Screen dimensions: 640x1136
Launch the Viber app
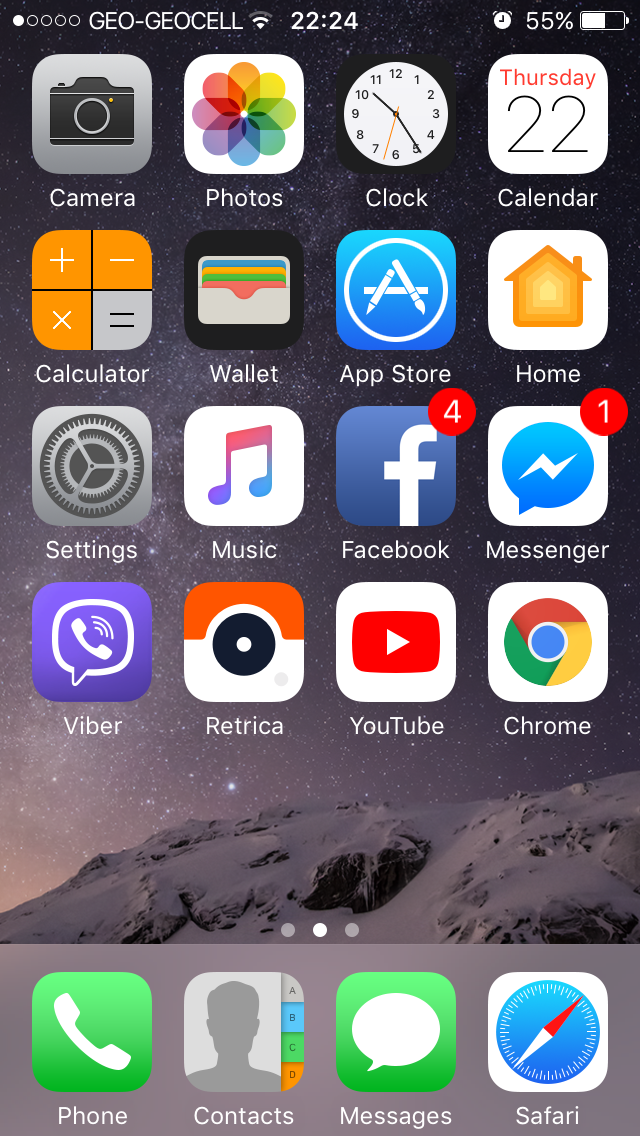click(92, 642)
